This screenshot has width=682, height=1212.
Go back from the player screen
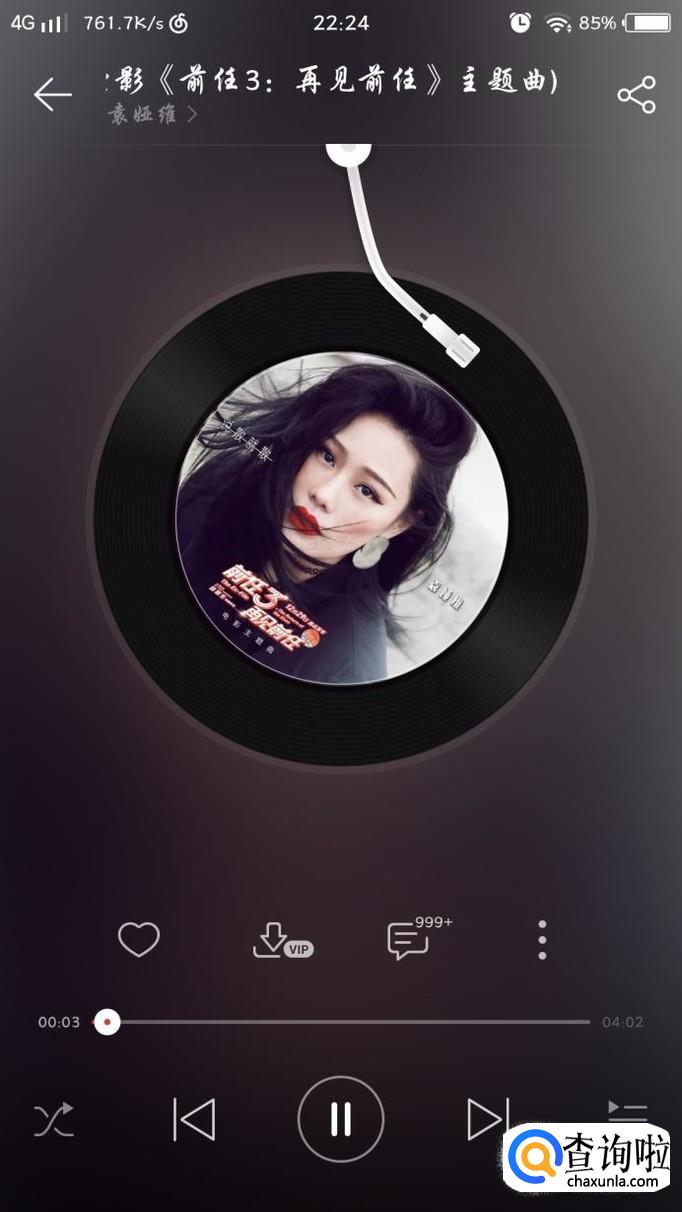coord(52,95)
